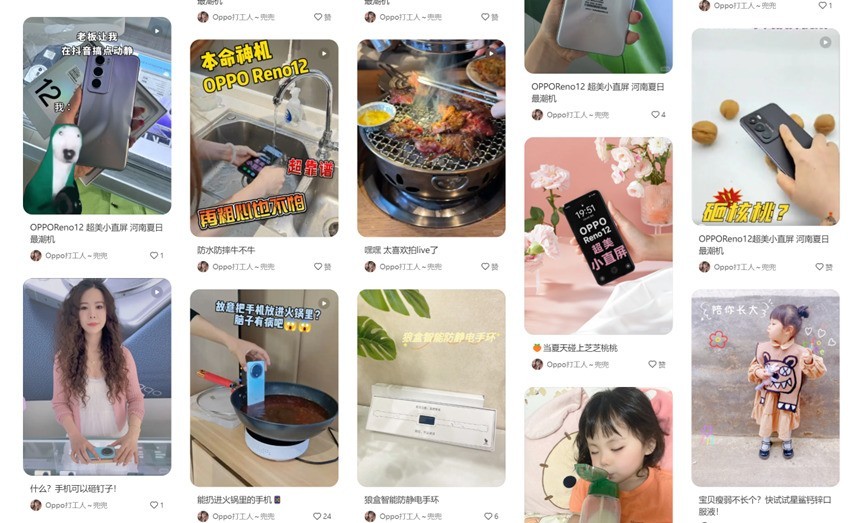865x523 pixels.
Task: Open the 狼盒智能防静电手环 post
Action: point(431,388)
